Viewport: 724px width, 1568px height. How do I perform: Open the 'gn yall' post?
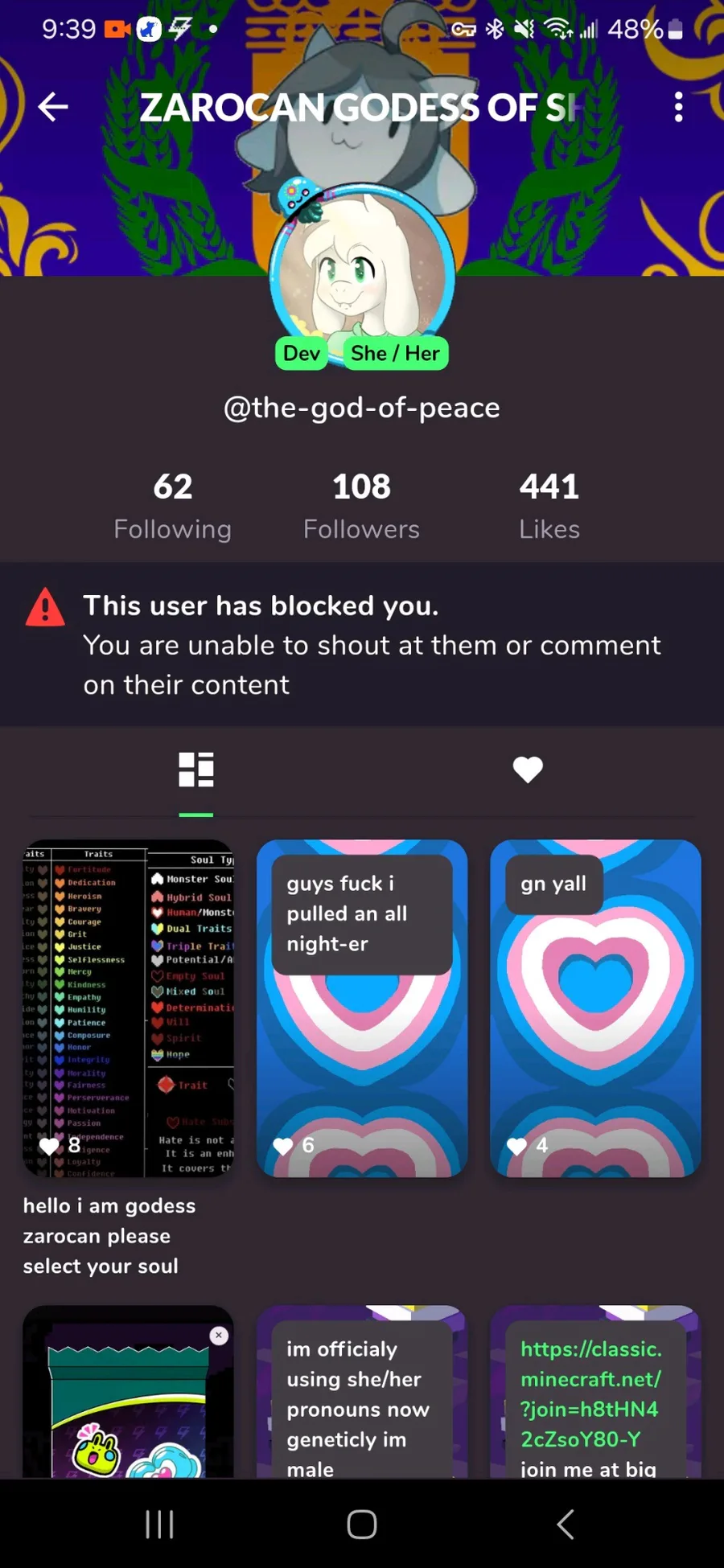coord(595,1008)
